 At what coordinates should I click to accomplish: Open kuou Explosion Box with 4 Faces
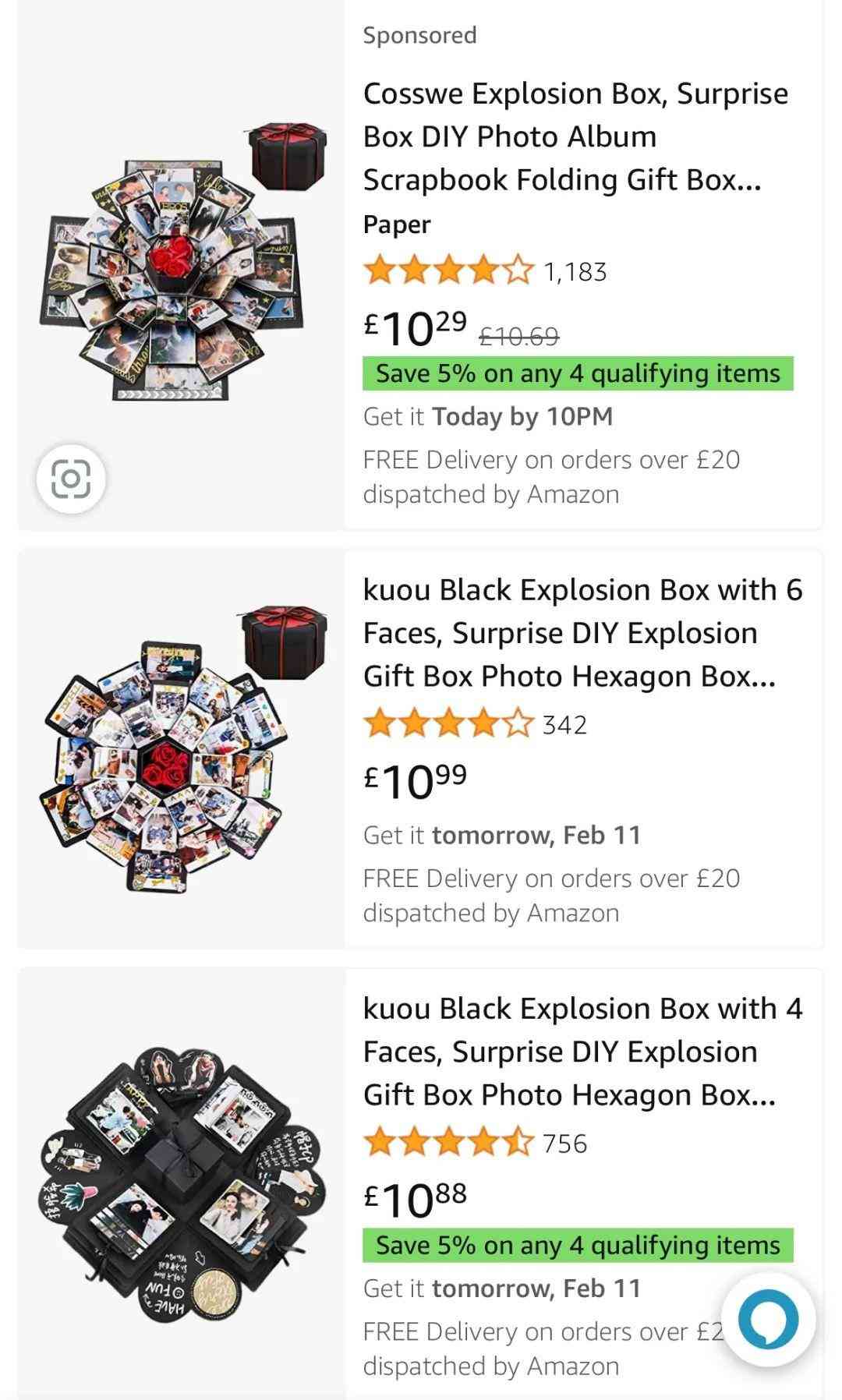point(582,1052)
